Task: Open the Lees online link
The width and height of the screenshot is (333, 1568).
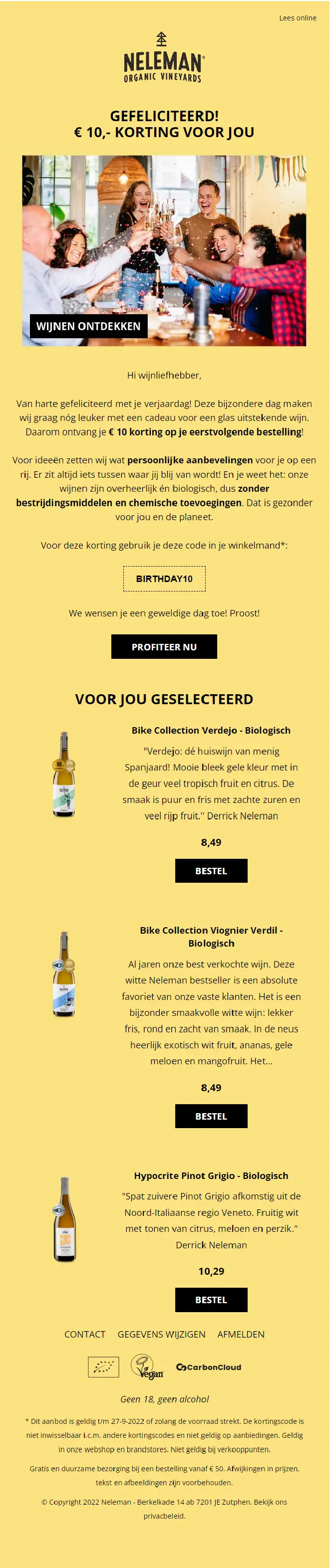Action: point(298,17)
